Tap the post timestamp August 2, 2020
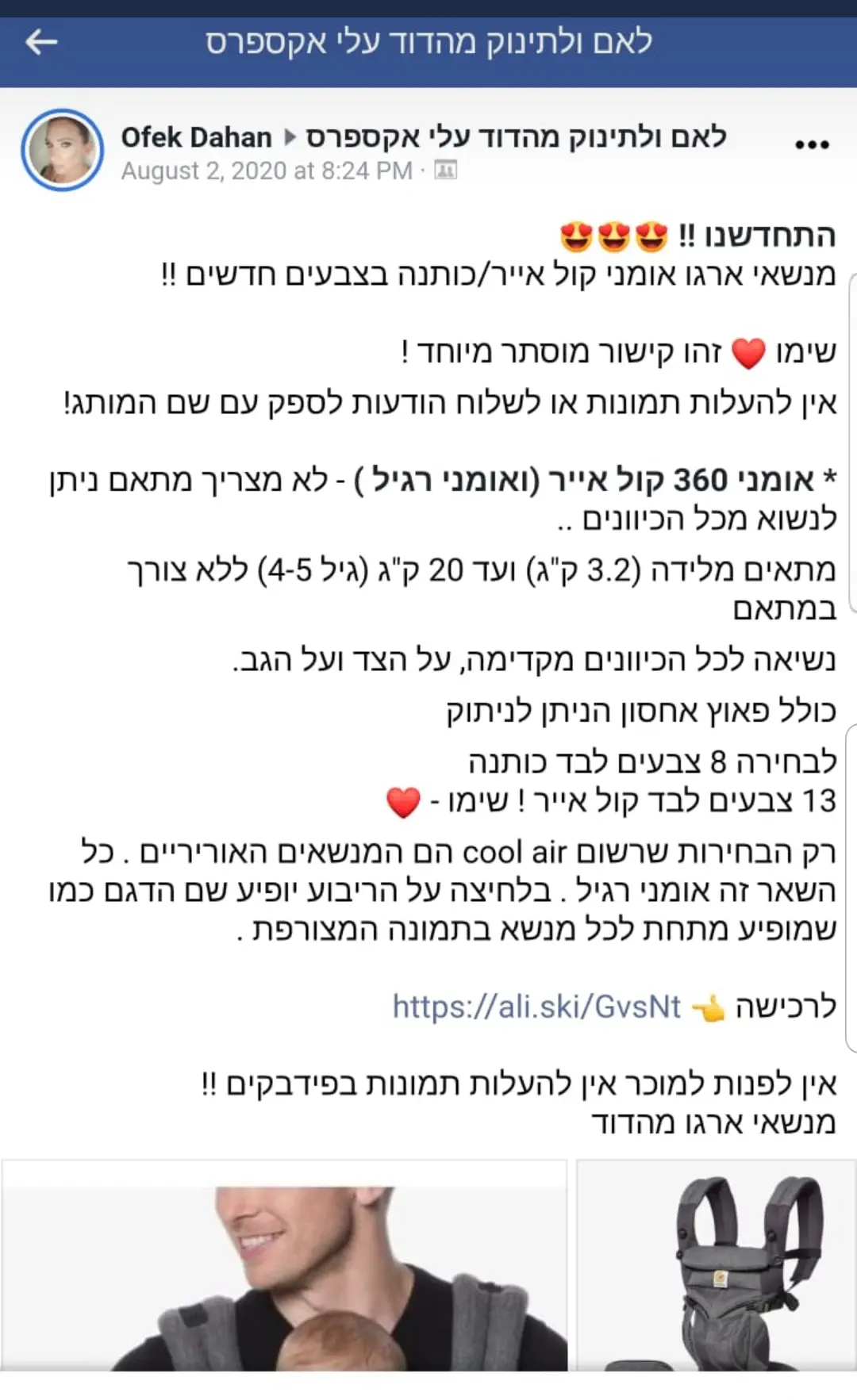Viewport: 857px width, 1400px height. [266, 171]
